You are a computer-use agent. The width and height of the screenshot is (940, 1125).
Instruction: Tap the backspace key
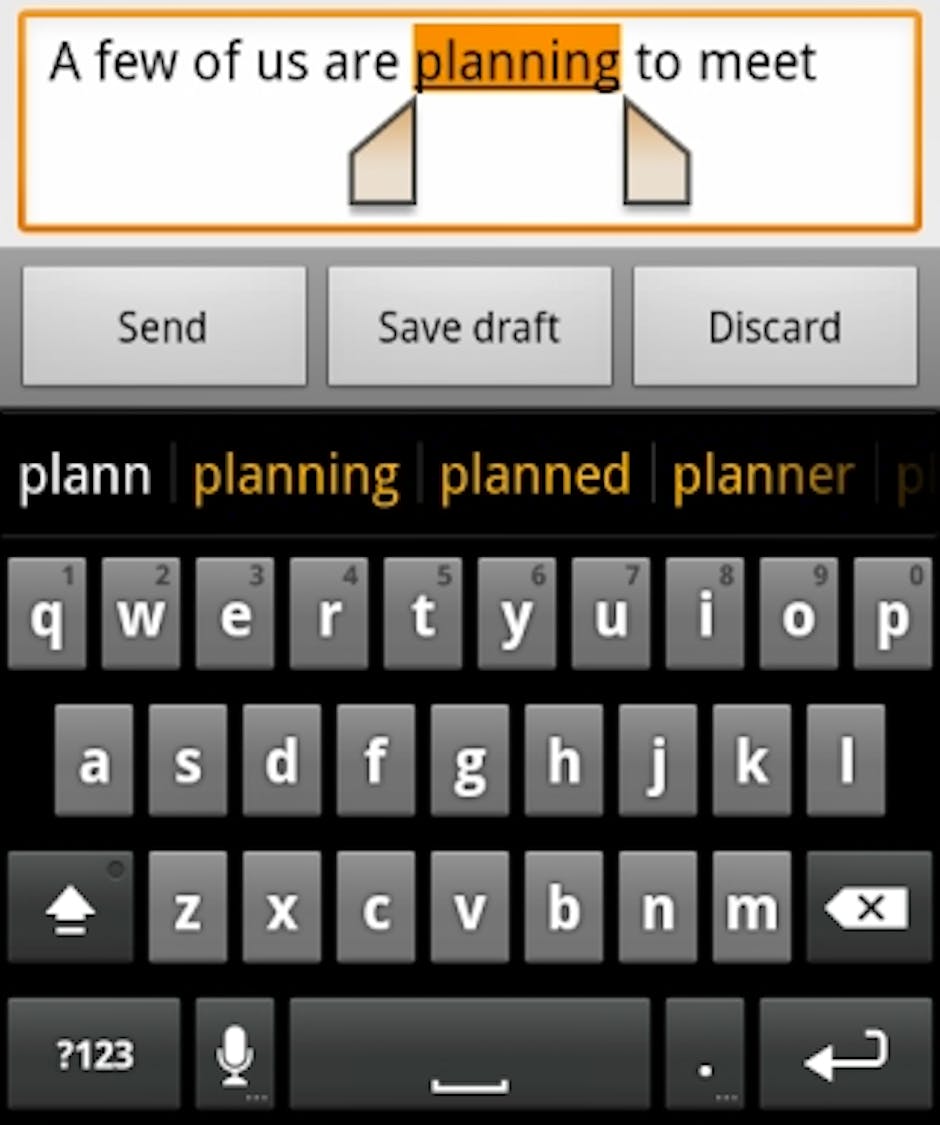pyautogui.click(x=868, y=908)
